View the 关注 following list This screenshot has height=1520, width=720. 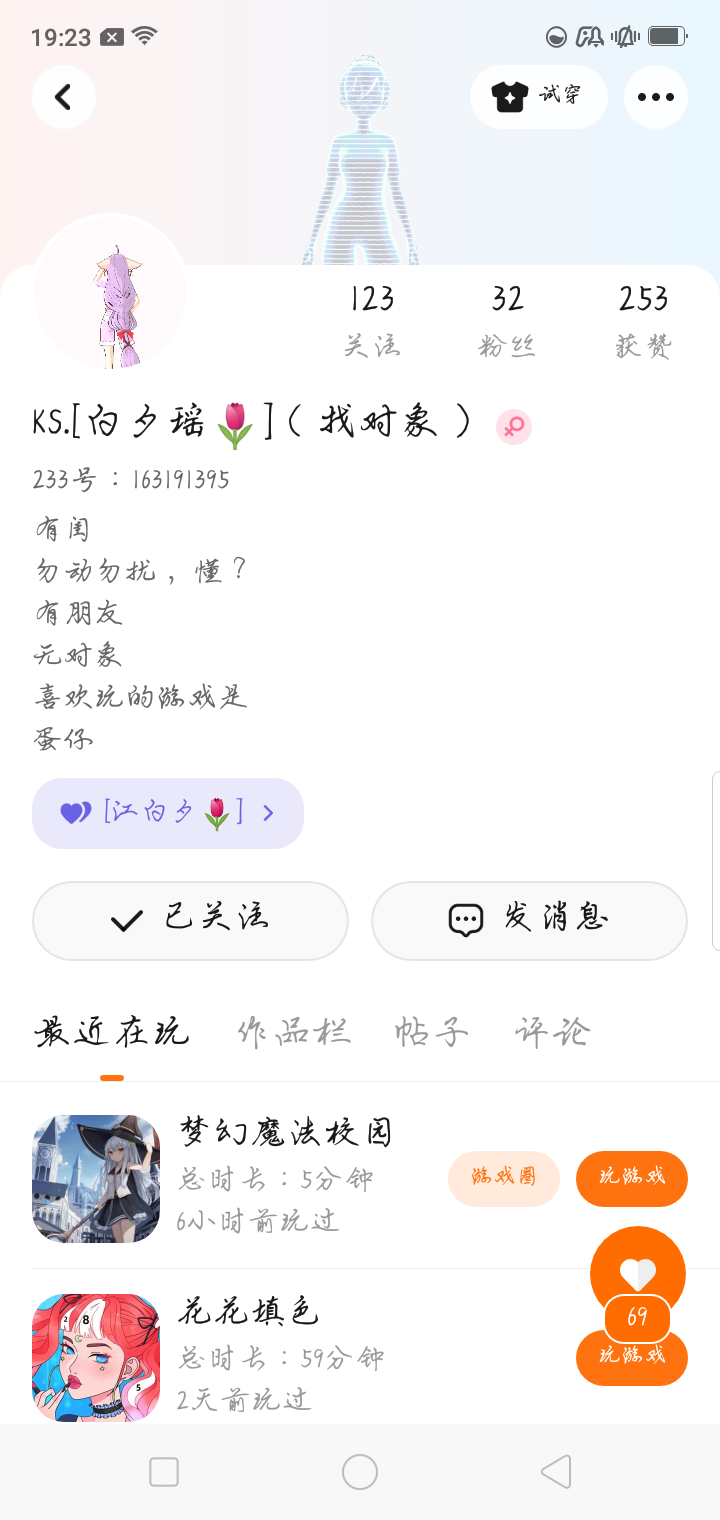[x=372, y=320]
